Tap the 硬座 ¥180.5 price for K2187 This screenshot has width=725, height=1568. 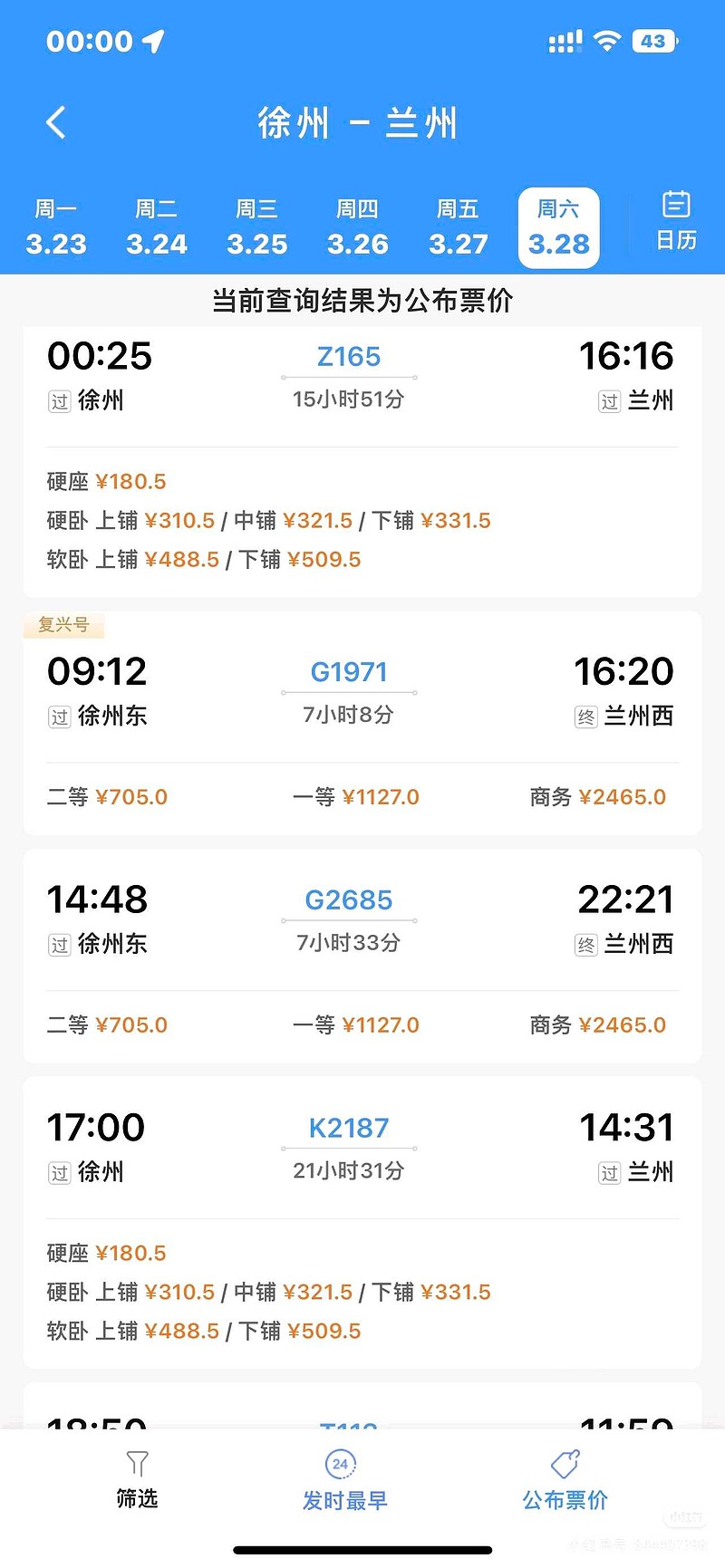(x=107, y=1253)
